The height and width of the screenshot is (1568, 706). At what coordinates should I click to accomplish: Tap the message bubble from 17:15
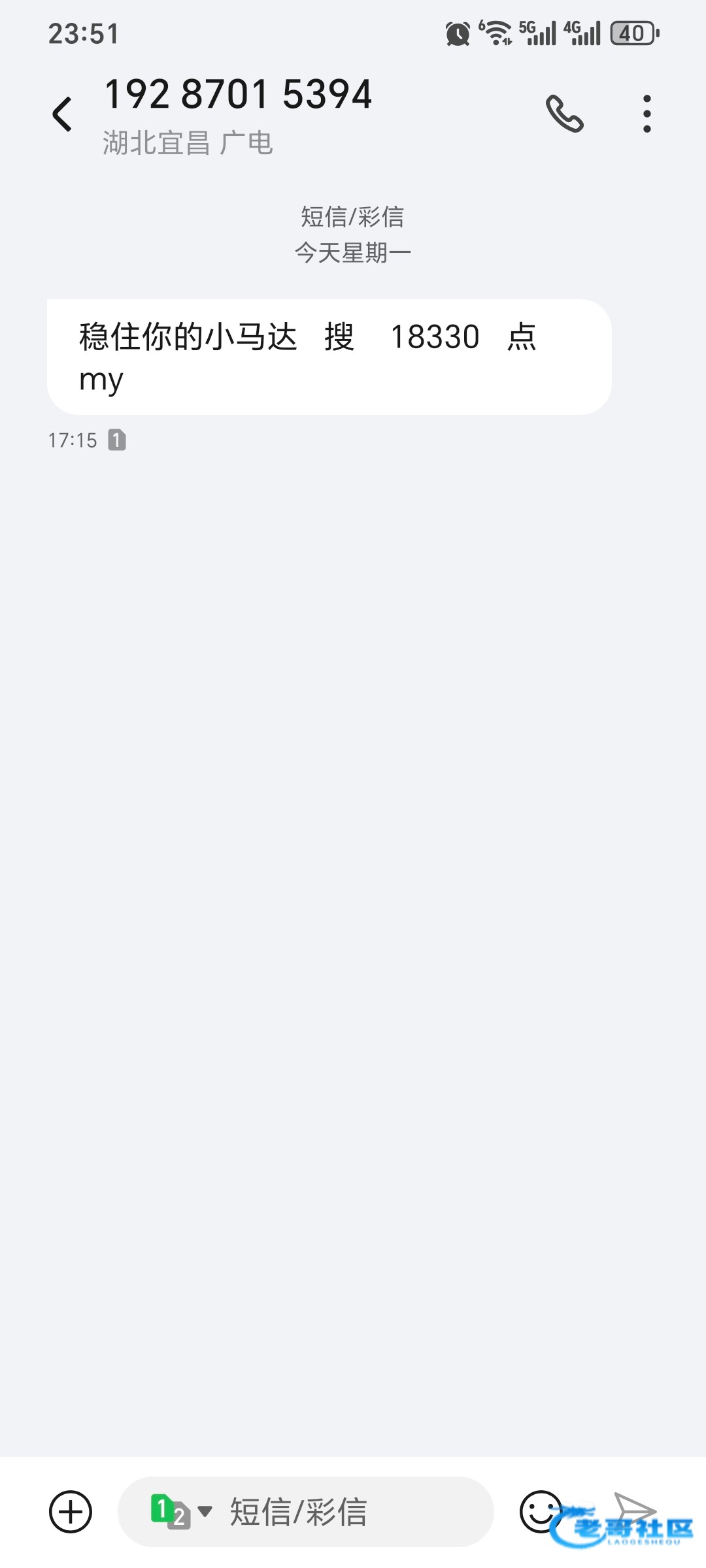329,357
